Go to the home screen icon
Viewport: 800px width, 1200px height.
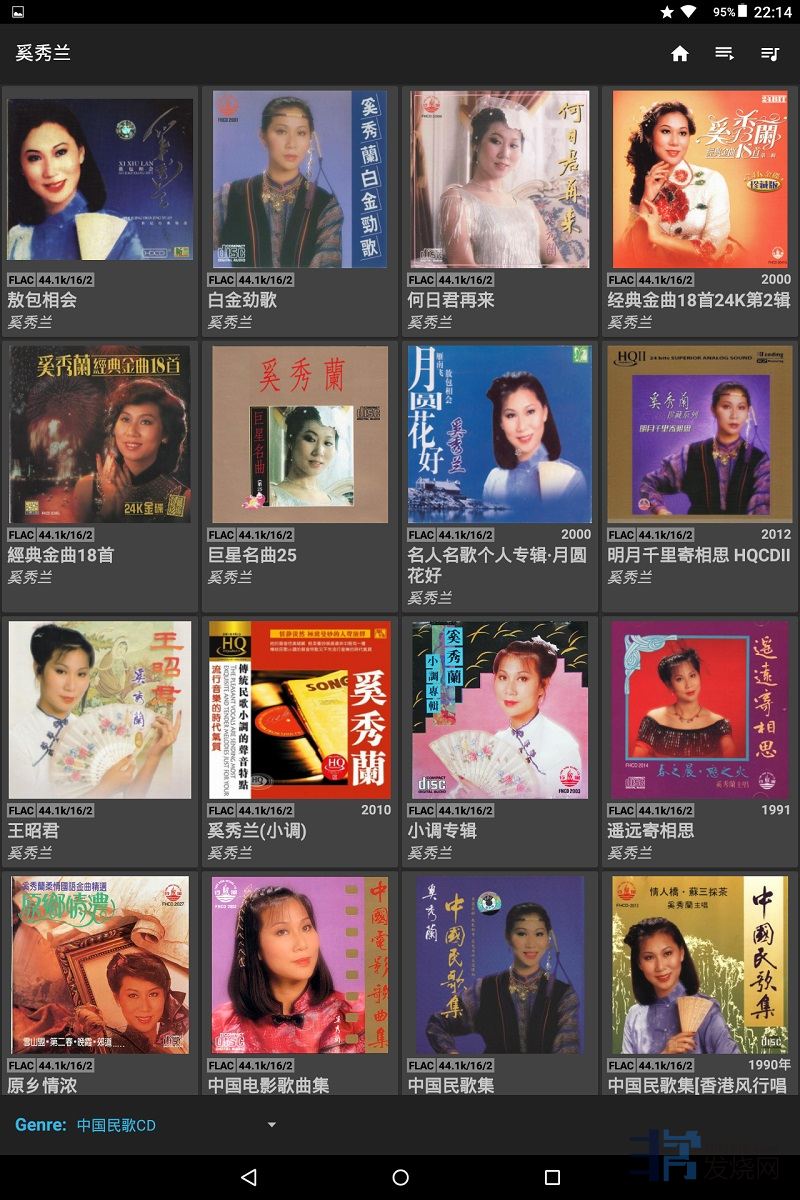680,54
